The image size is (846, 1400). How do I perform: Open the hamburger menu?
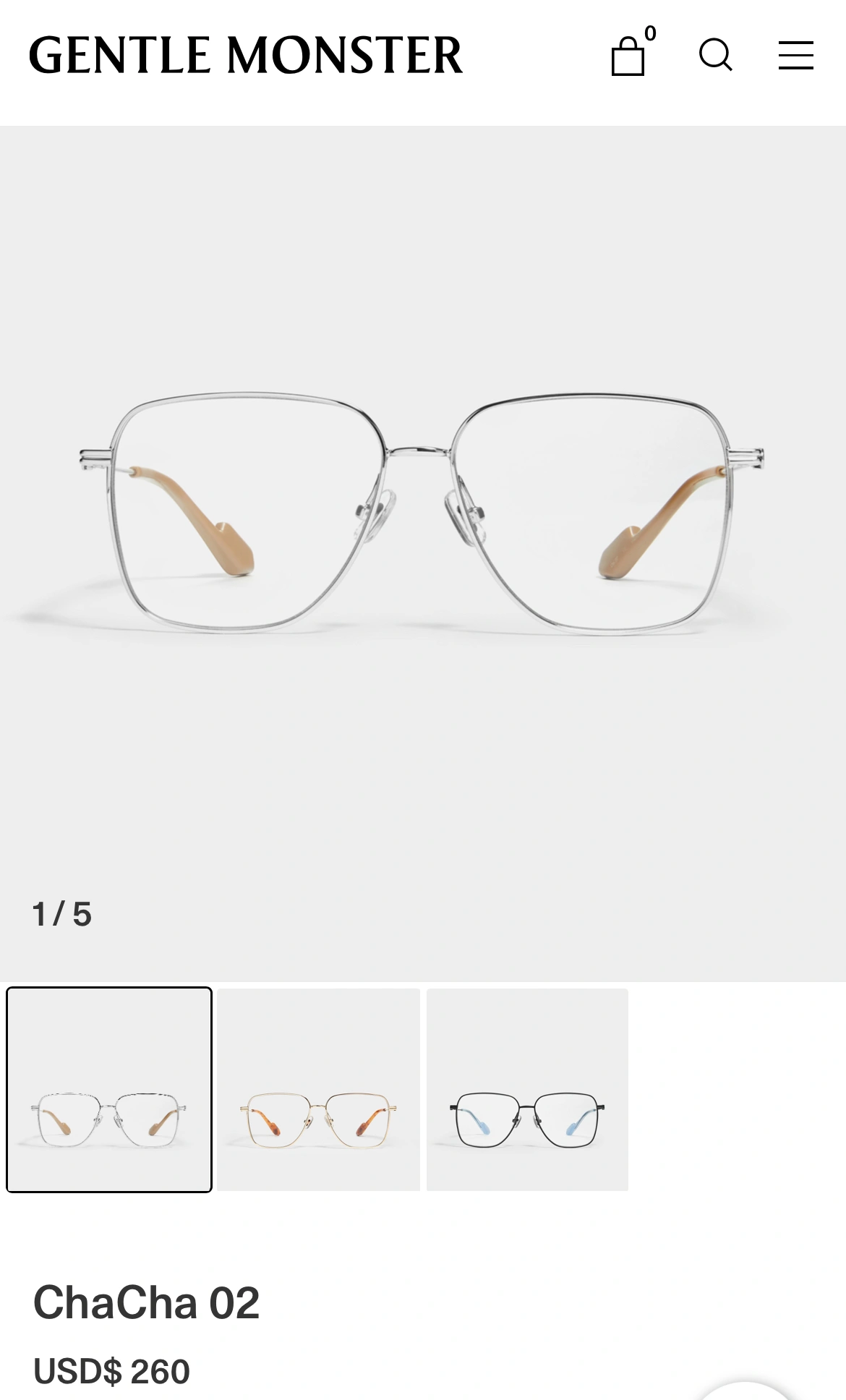[x=795, y=56]
